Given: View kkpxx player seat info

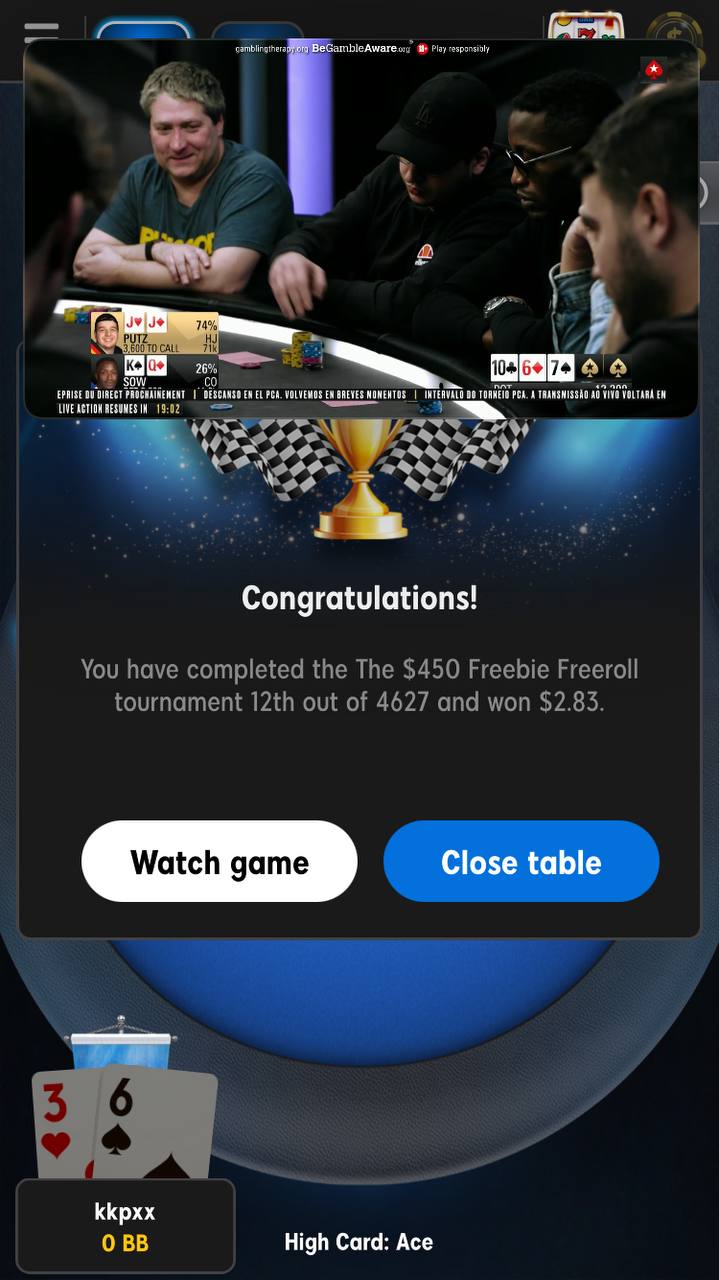Looking at the screenshot, I should click(125, 1226).
